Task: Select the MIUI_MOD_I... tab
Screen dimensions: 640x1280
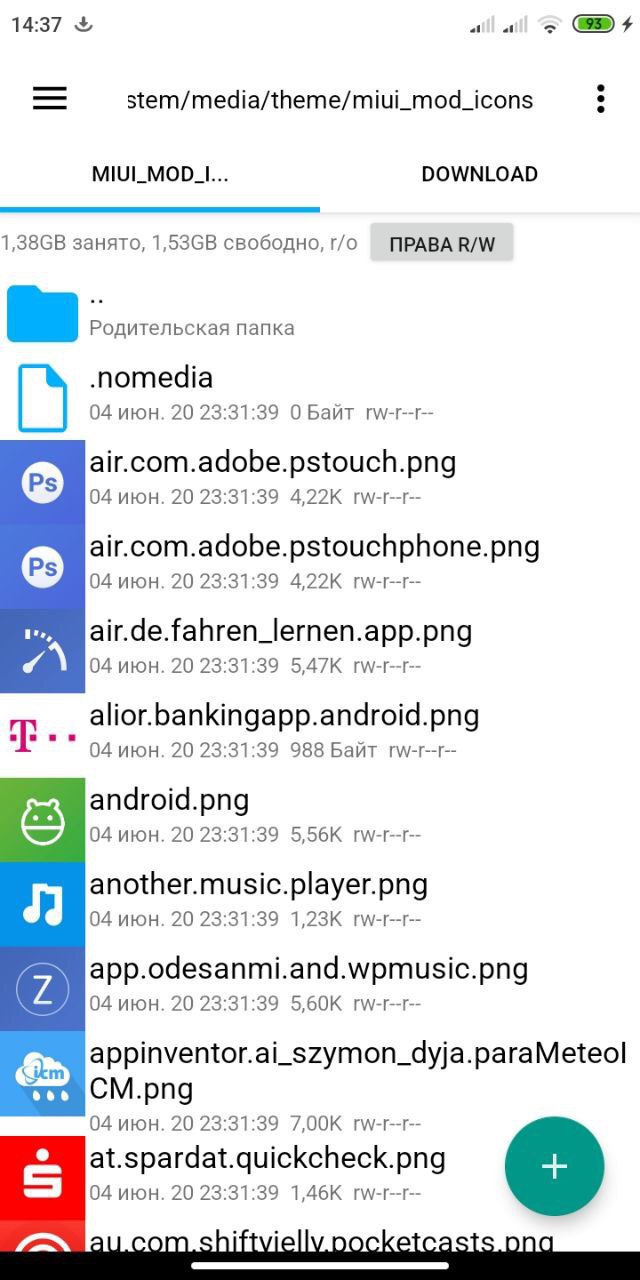Action: click(x=160, y=174)
